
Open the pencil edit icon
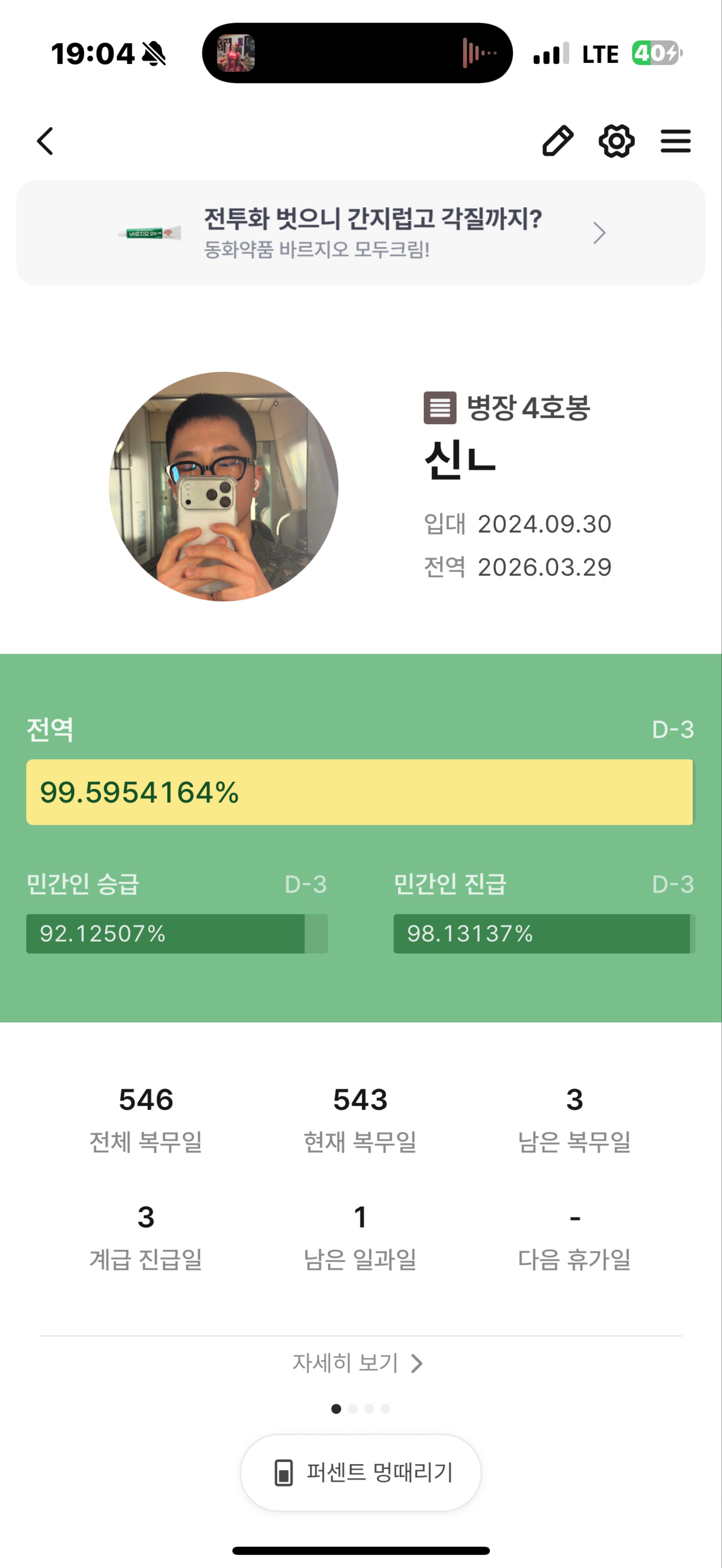tap(558, 141)
